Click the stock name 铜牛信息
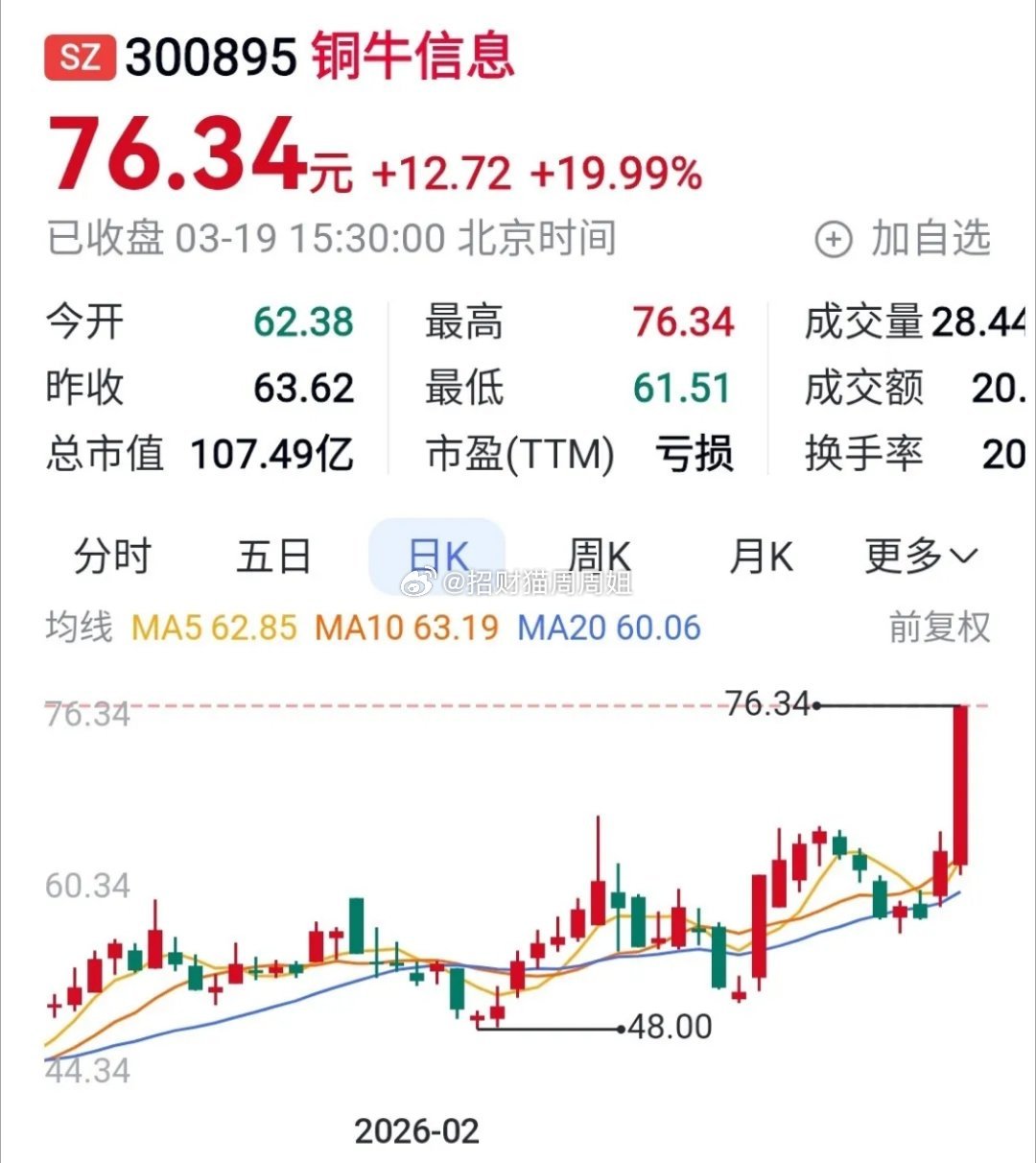Image resolution: width=1036 pixels, height=1163 pixels. (x=412, y=58)
